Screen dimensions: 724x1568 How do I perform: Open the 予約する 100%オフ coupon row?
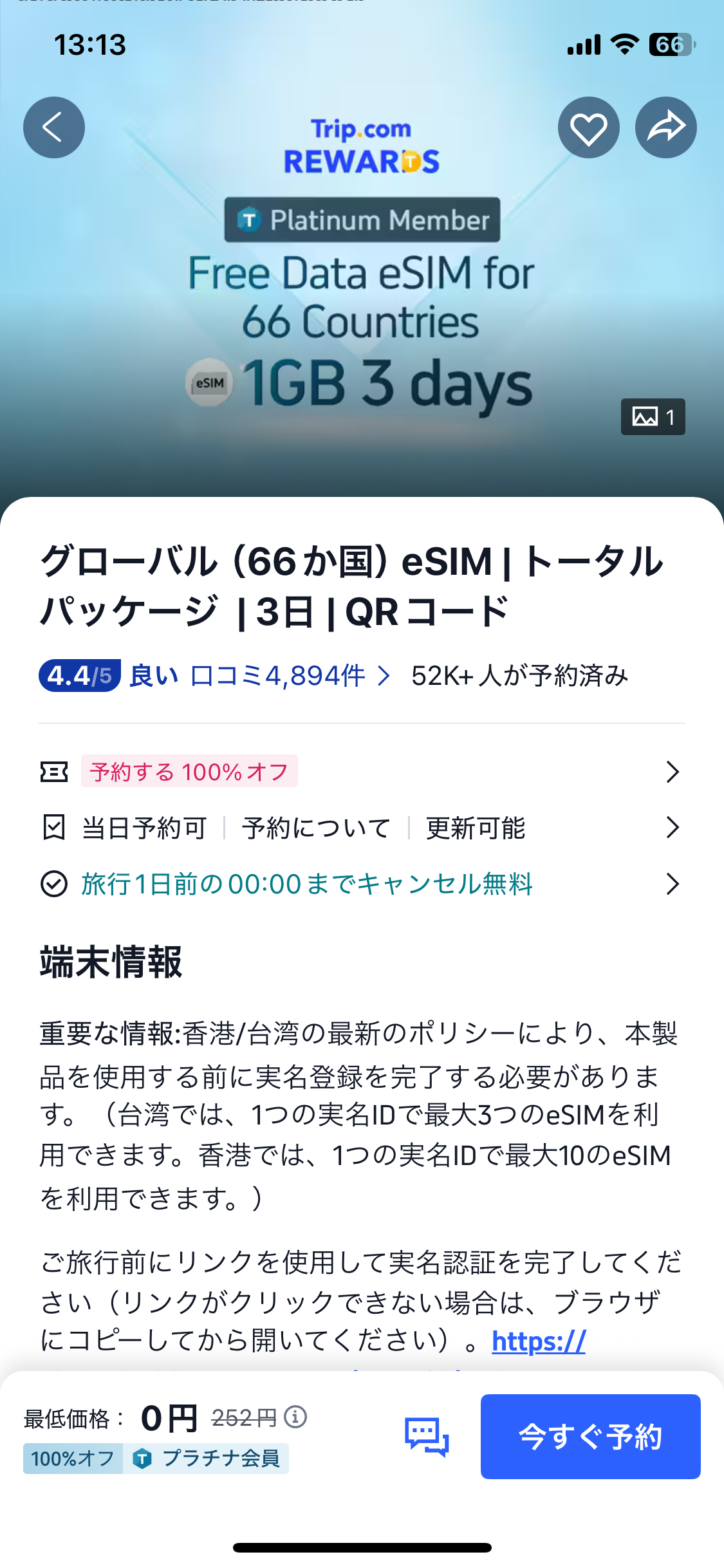[362, 771]
